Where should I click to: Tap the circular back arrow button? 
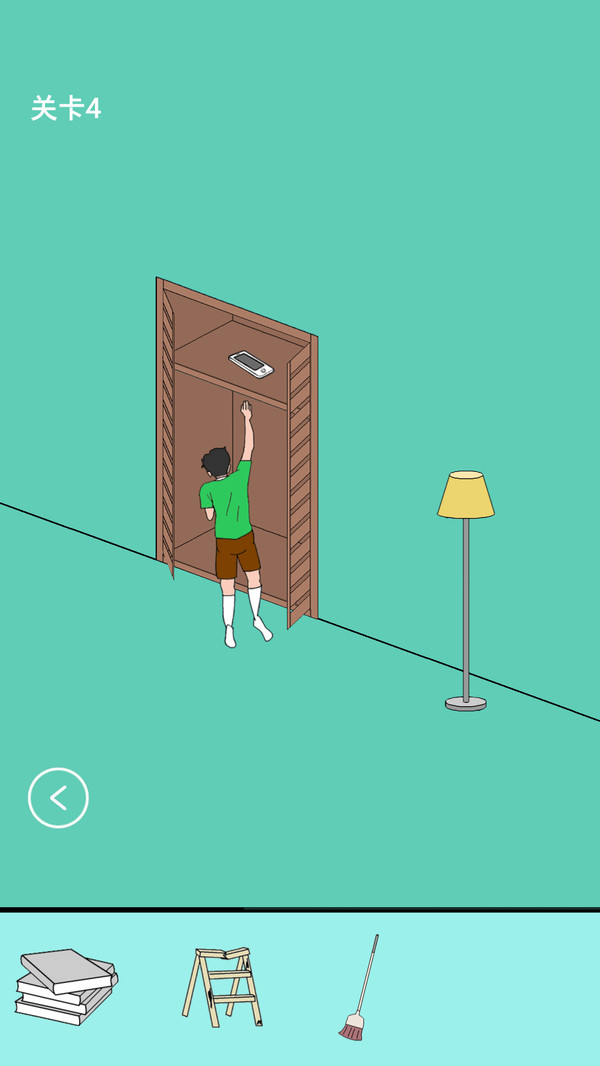pyautogui.click(x=58, y=798)
